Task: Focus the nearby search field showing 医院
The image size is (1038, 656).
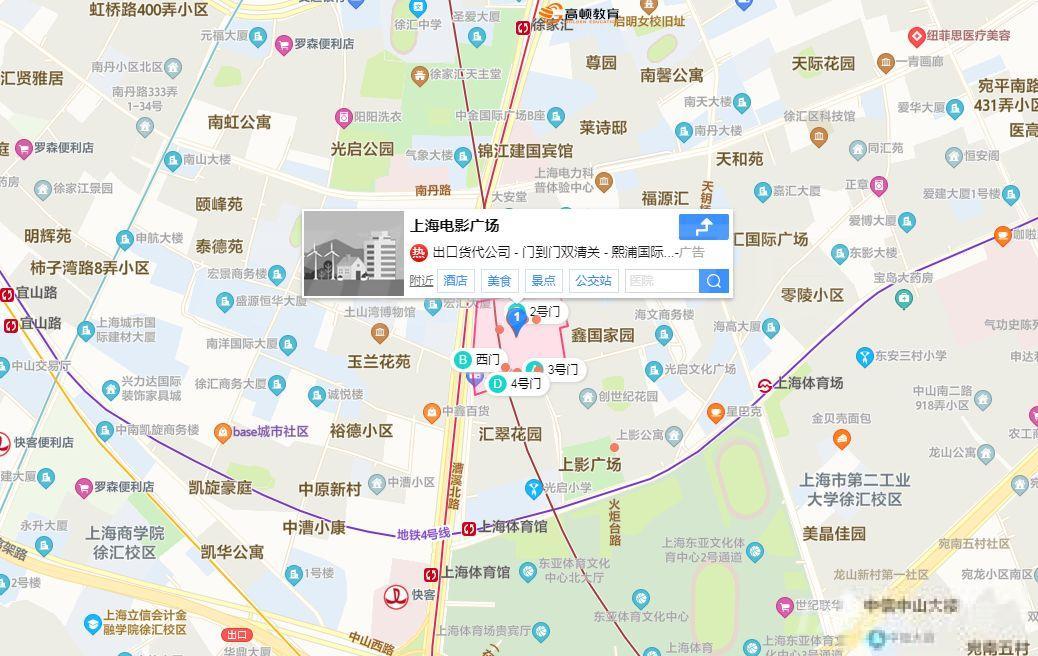Action: coord(661,281)
